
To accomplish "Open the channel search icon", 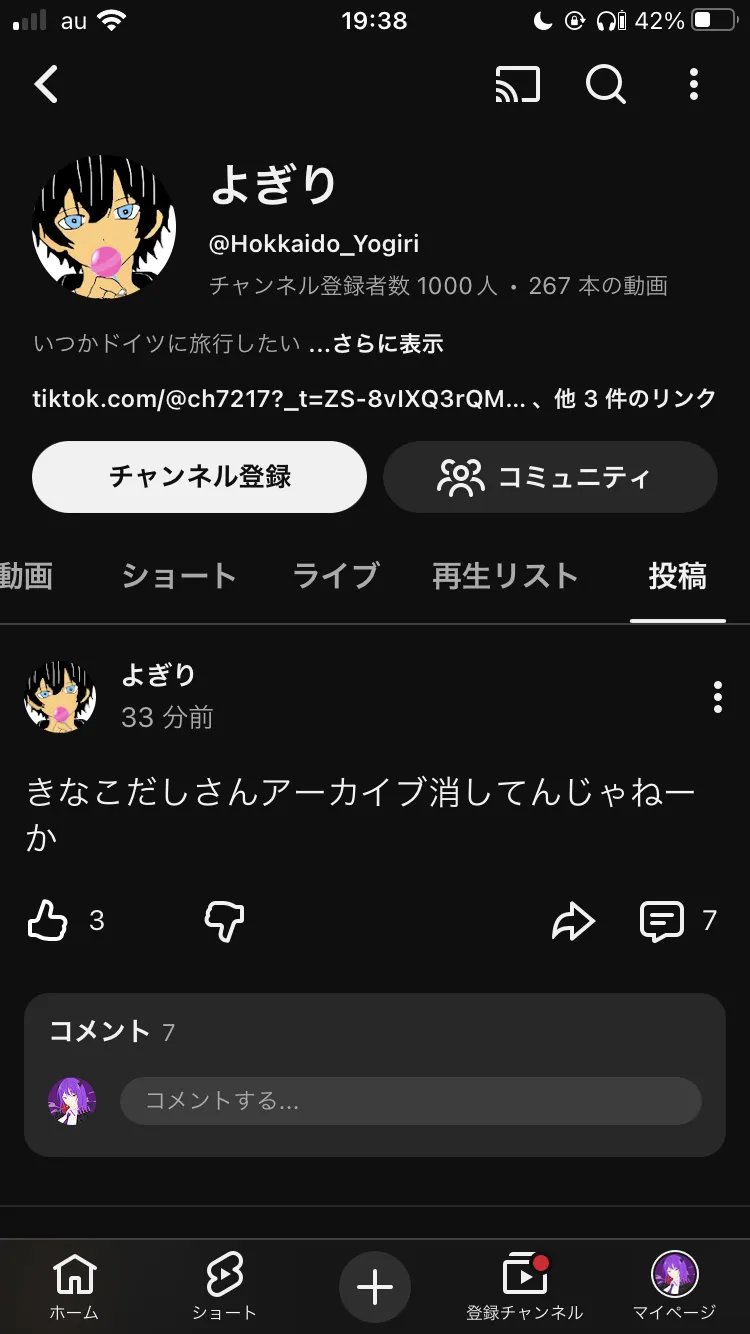I will tap(605, 85).
